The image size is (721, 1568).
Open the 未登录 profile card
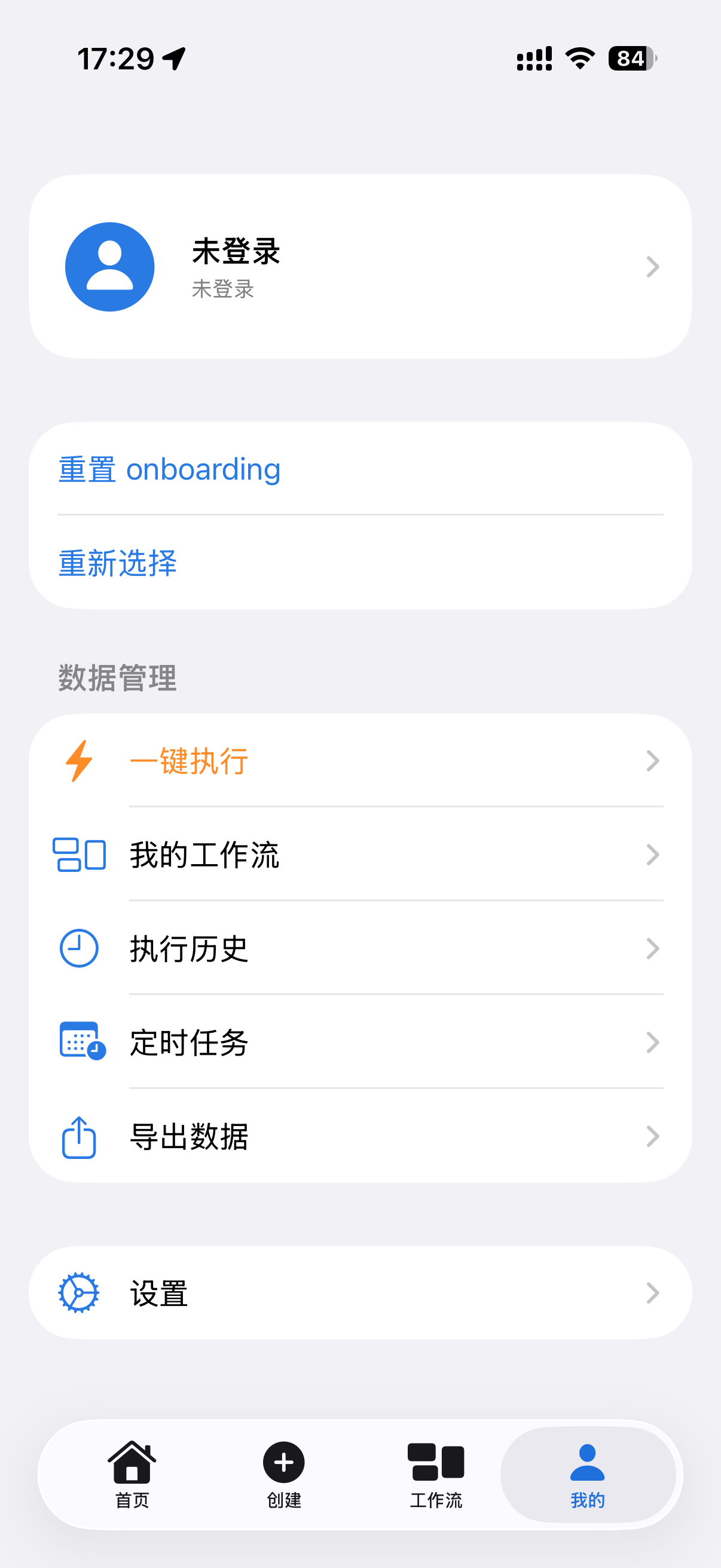(x=360, y=267)
